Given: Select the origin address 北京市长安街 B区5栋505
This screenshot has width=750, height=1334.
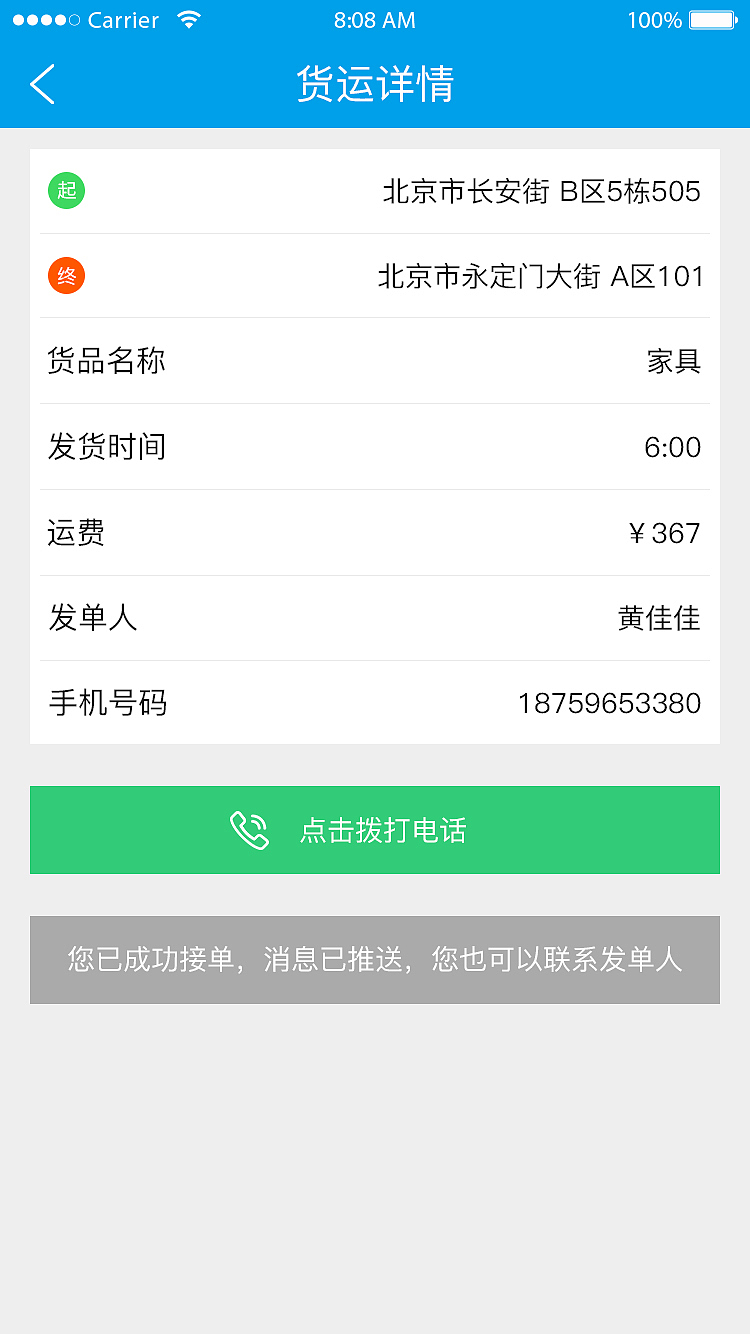Looking at the screenshot, I should click(540, 191).
